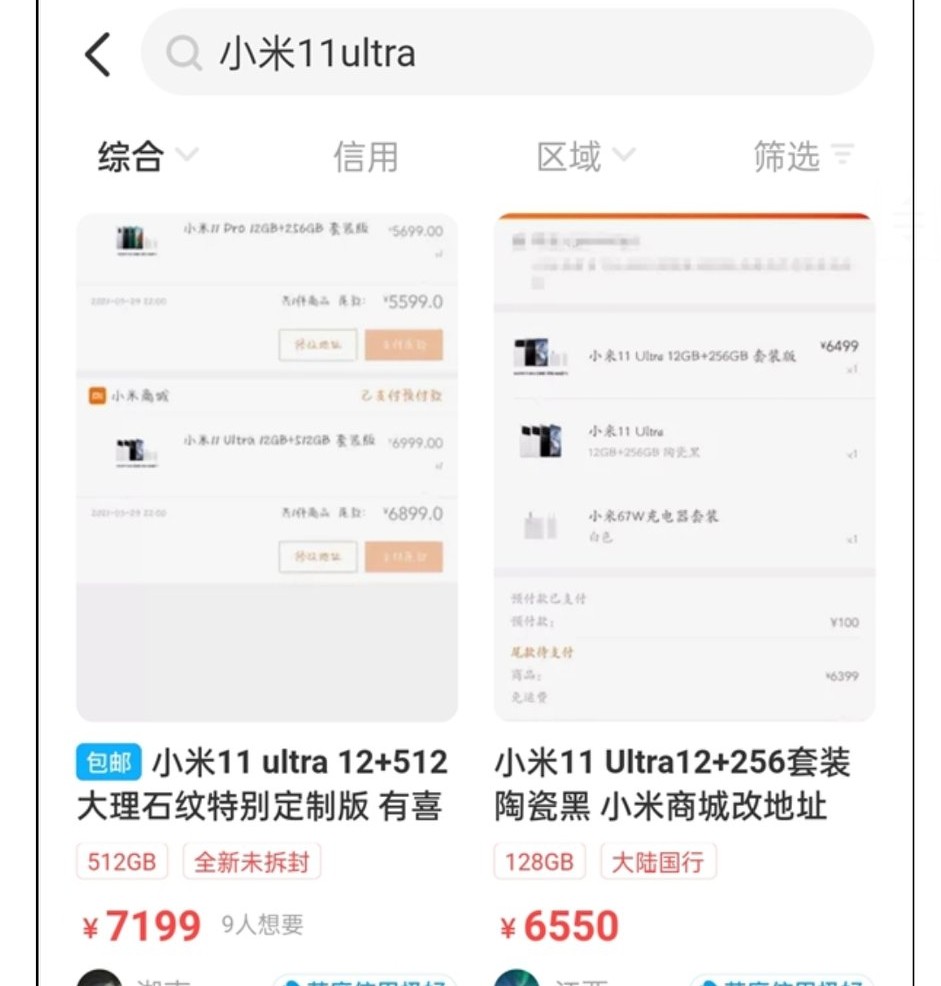The height and width of the screenshot is (986, 941).
Task: Tap the back arrow at top left
Action: coord(97,54)
